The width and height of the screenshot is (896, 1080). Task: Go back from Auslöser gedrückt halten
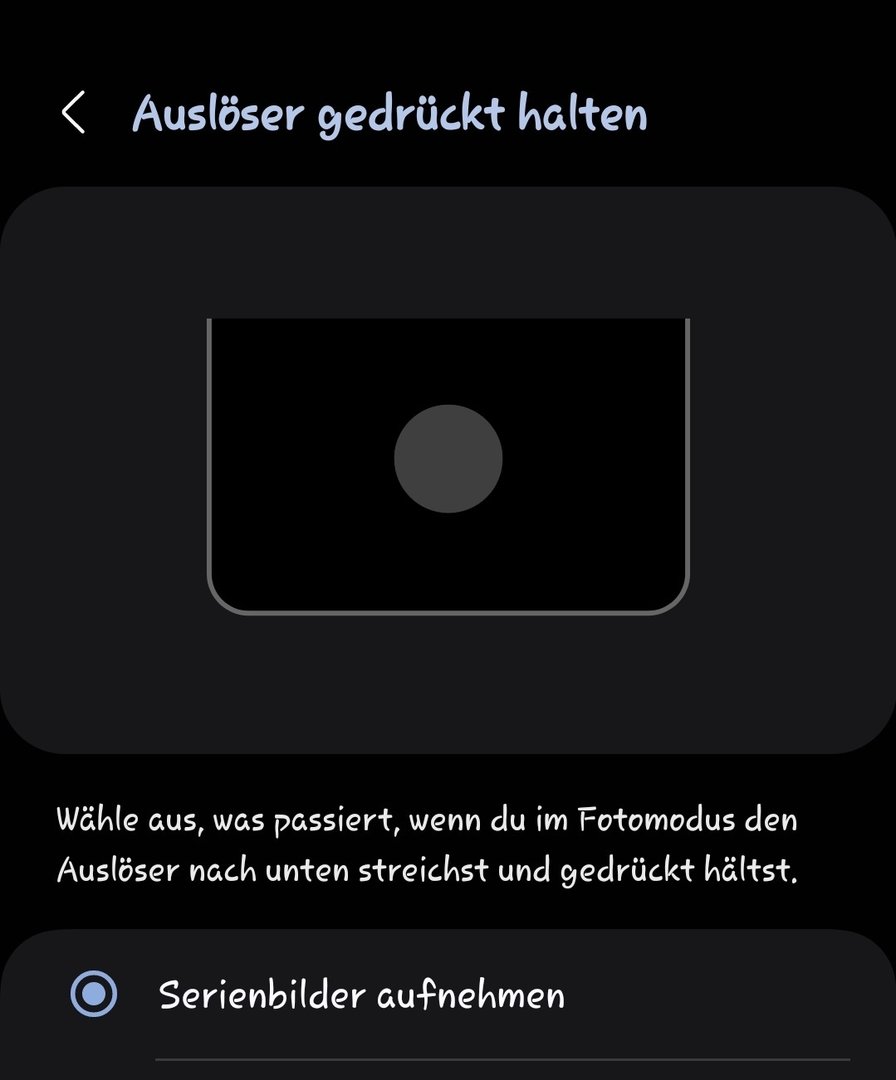pos(73,113)
